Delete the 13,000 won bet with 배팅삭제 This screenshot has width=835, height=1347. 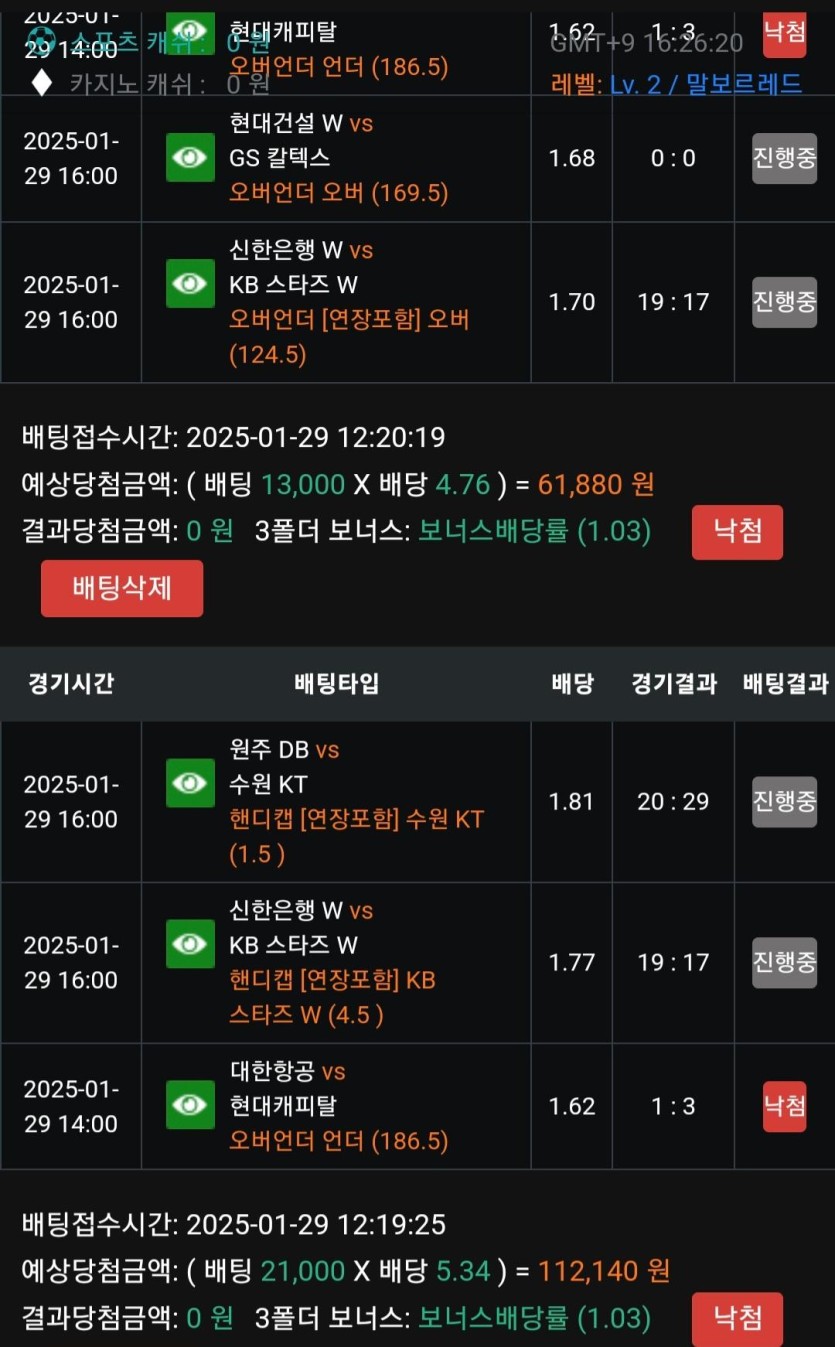tap(122, 588)
